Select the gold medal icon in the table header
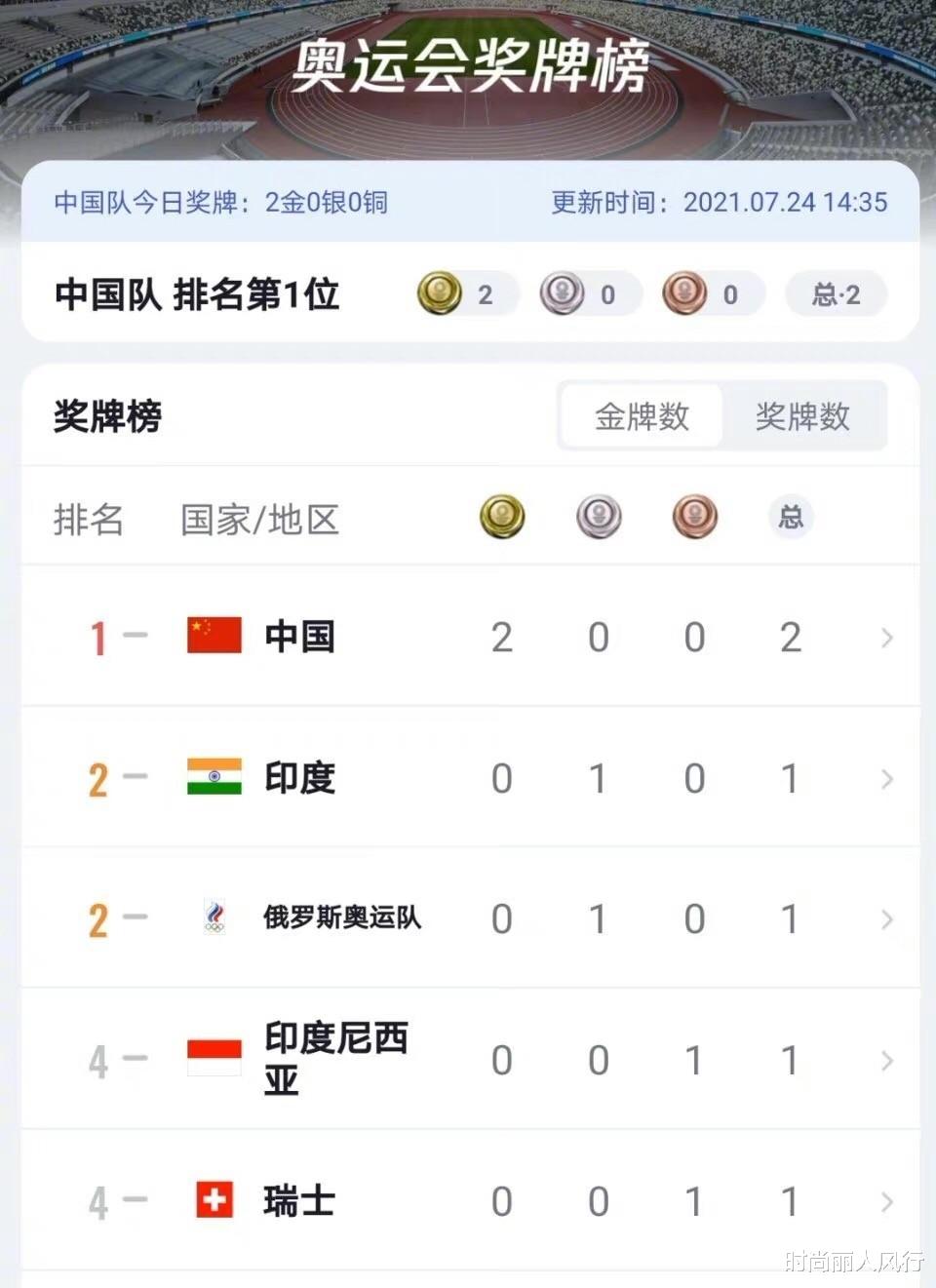 tap(501, 518)
